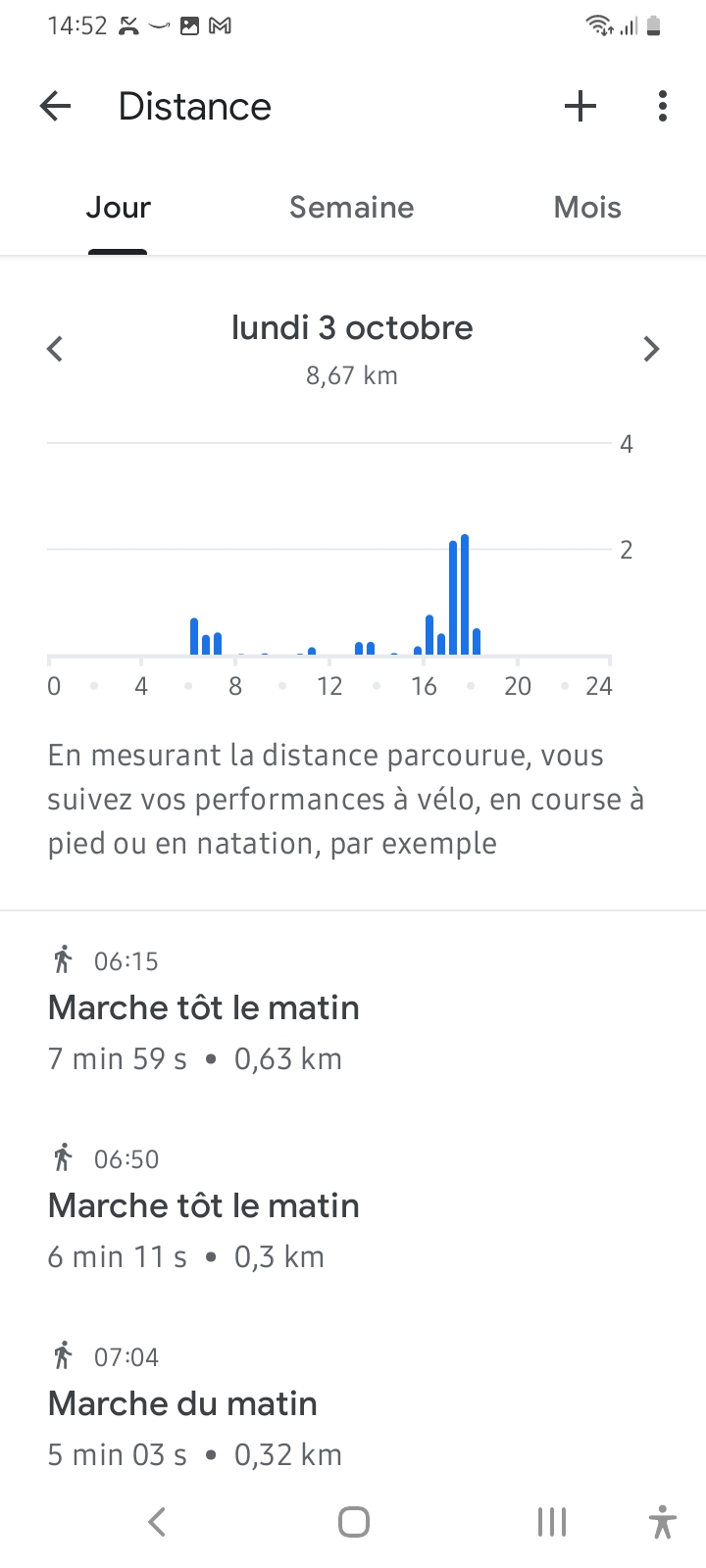The width and height of the screenshot is (706, 1568).
Task: Open the three-dot overflow menu
Action: point(663,106)
